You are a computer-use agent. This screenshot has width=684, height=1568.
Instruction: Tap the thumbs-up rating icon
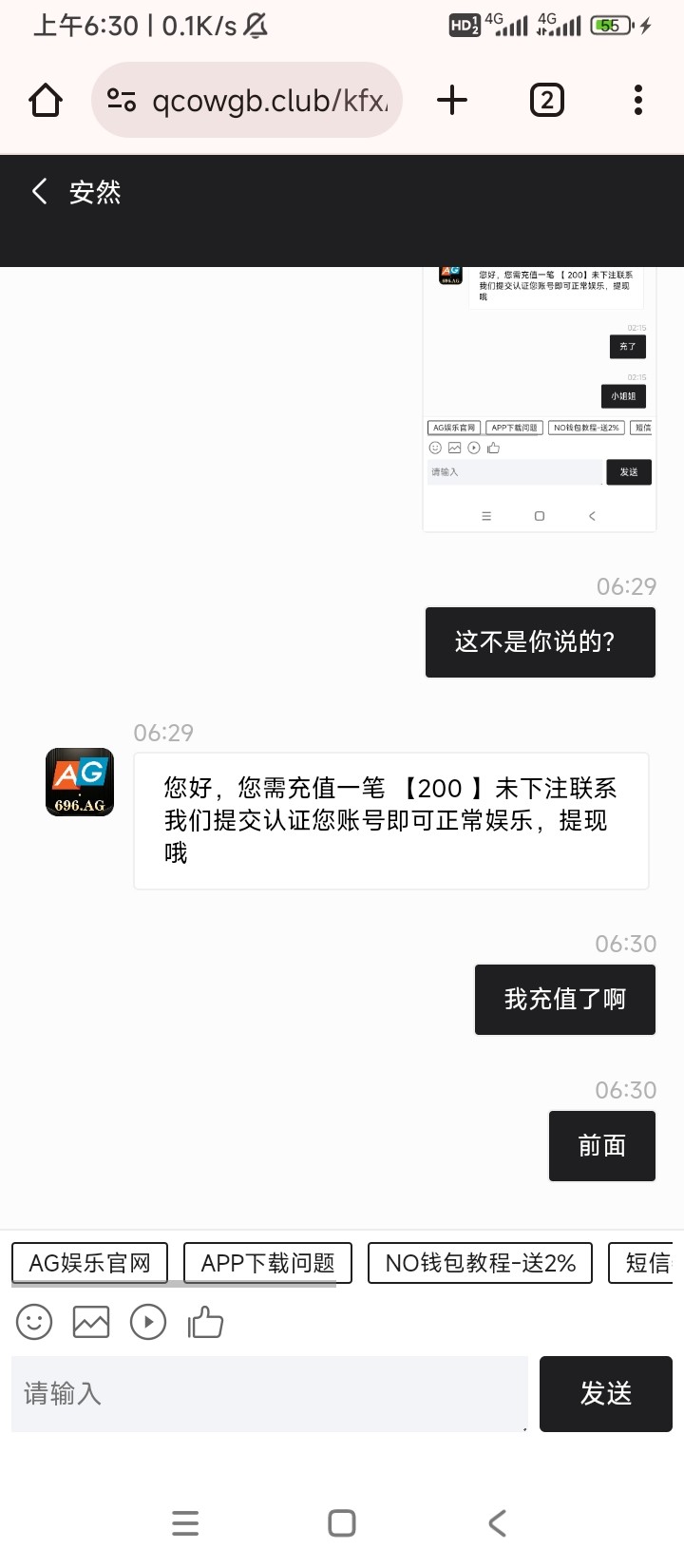point(205,1322)
